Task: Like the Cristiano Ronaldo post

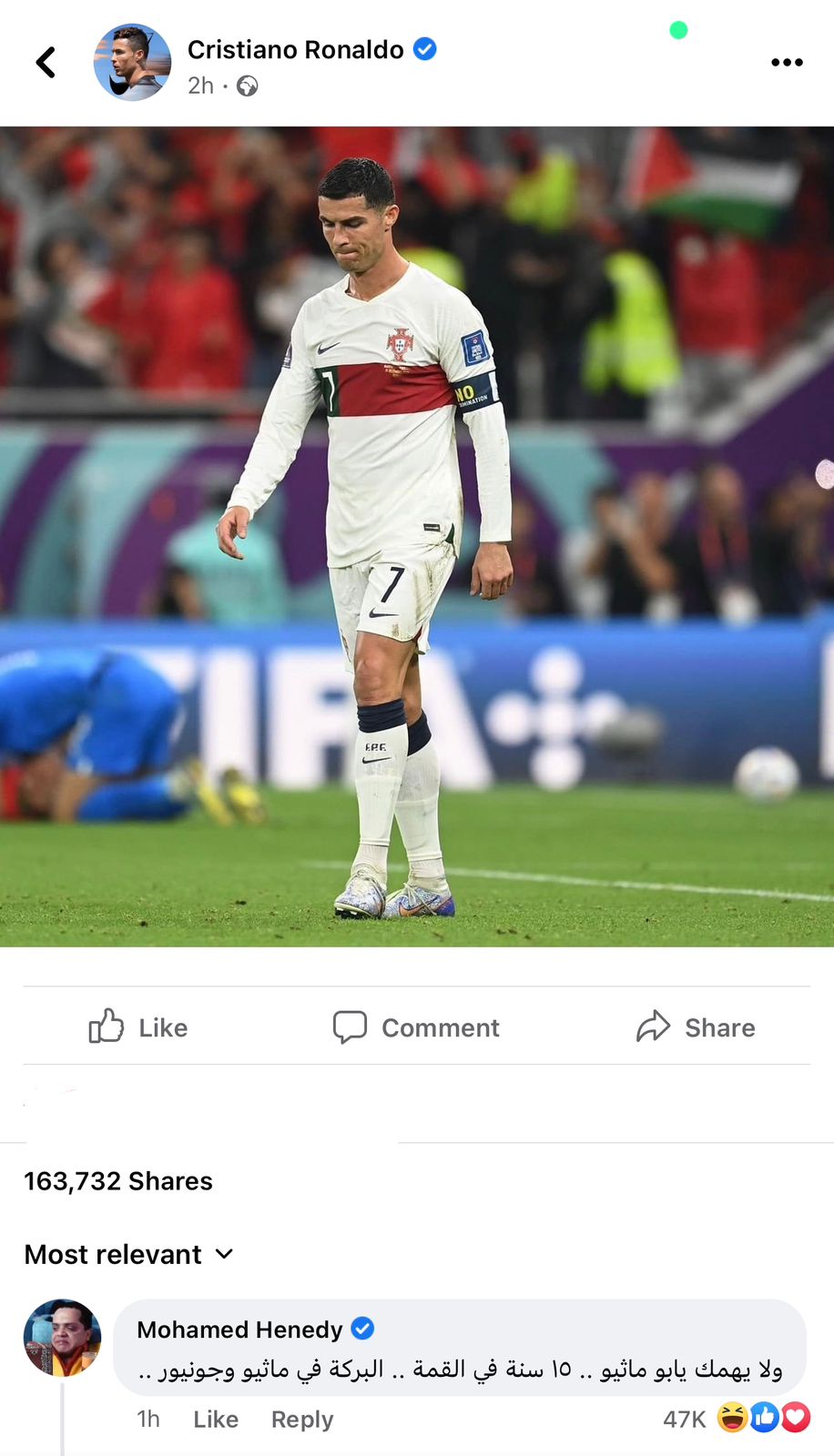Action: (138, 1027)
